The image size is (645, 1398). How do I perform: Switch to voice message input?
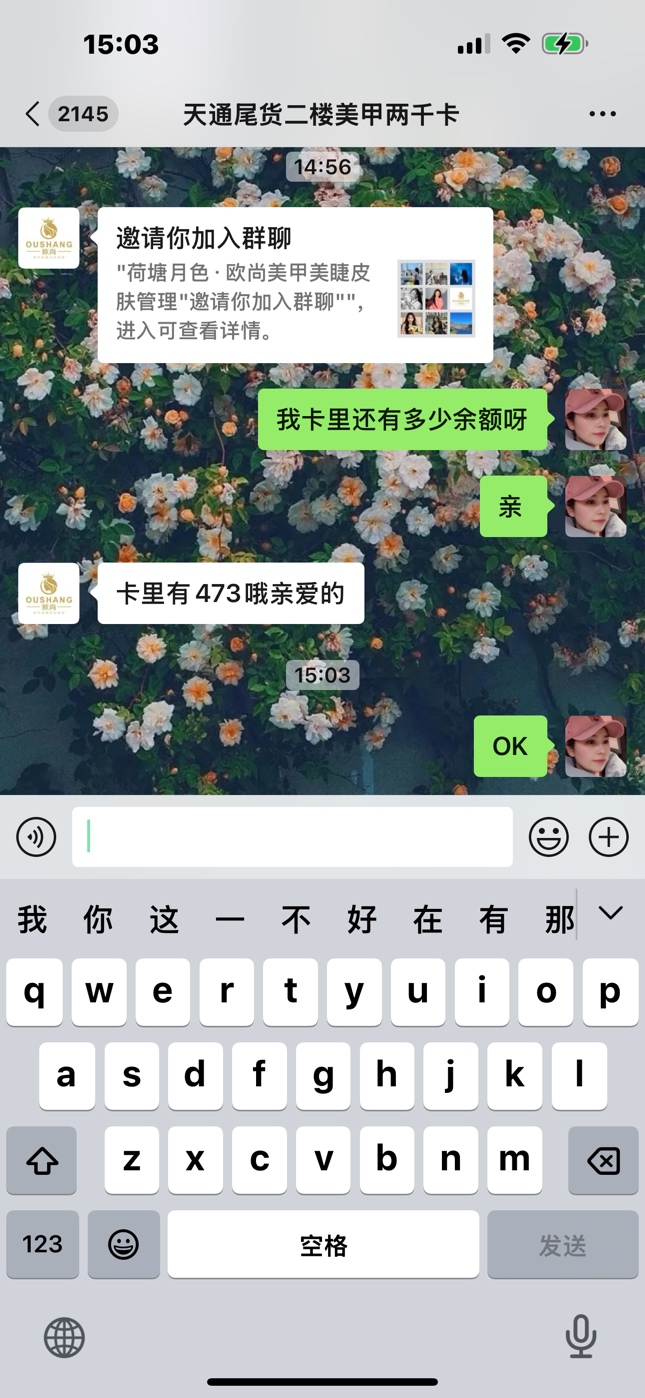(36, 837)
